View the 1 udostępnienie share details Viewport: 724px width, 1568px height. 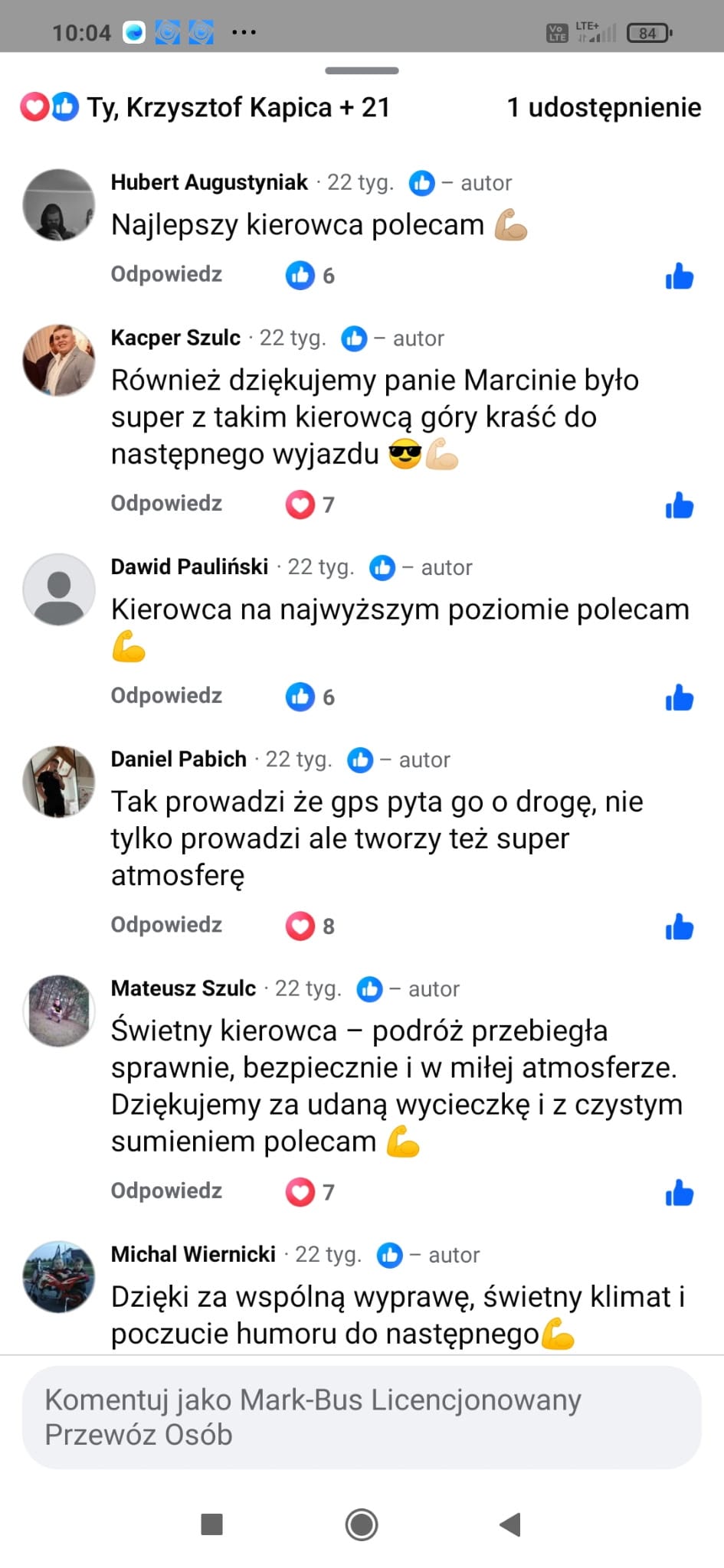pos(603,107)
